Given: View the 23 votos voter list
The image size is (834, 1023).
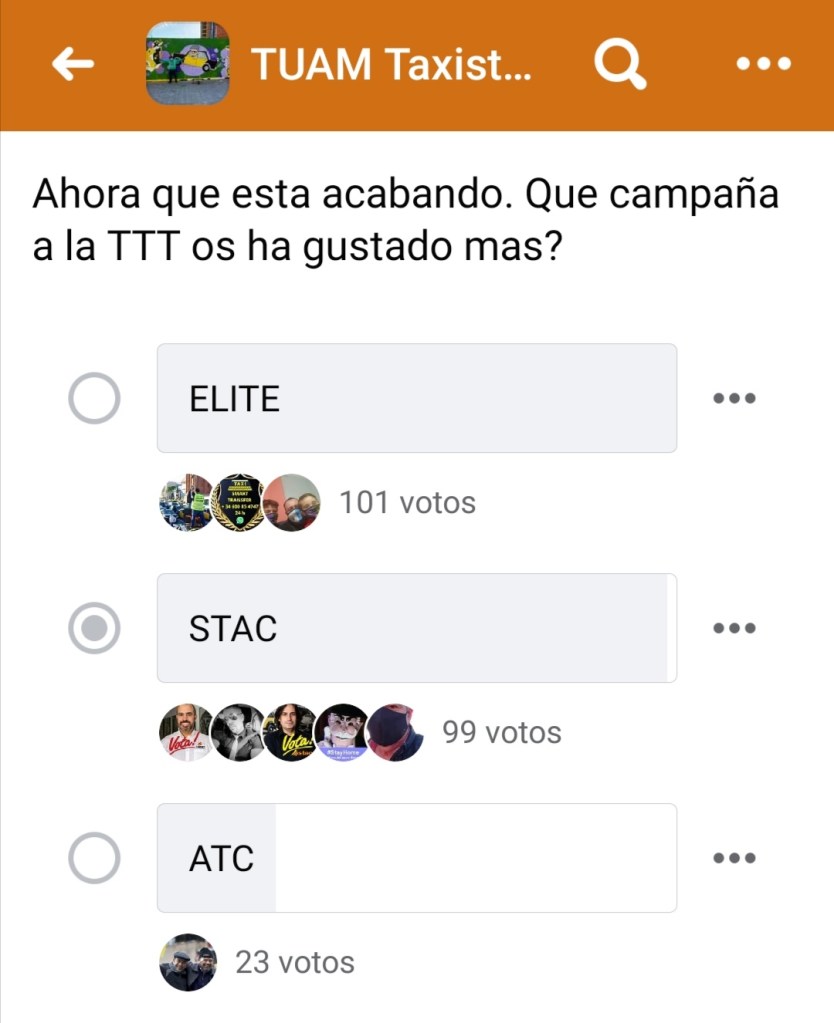Looking at the screenshot, I should 294,963.
